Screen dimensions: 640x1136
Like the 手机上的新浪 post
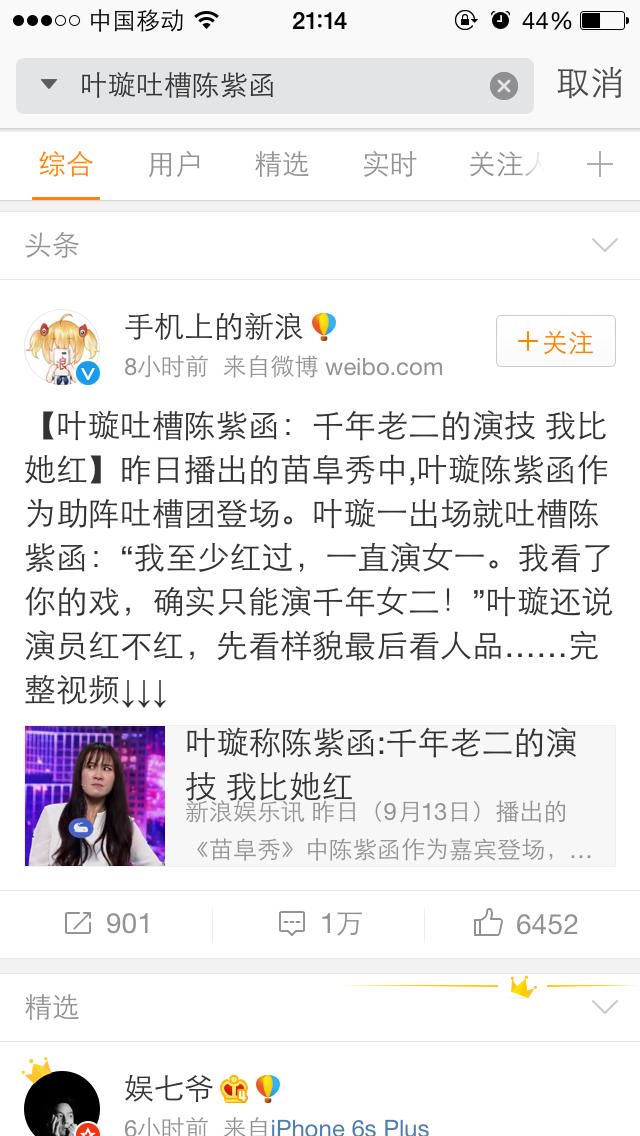525,924
